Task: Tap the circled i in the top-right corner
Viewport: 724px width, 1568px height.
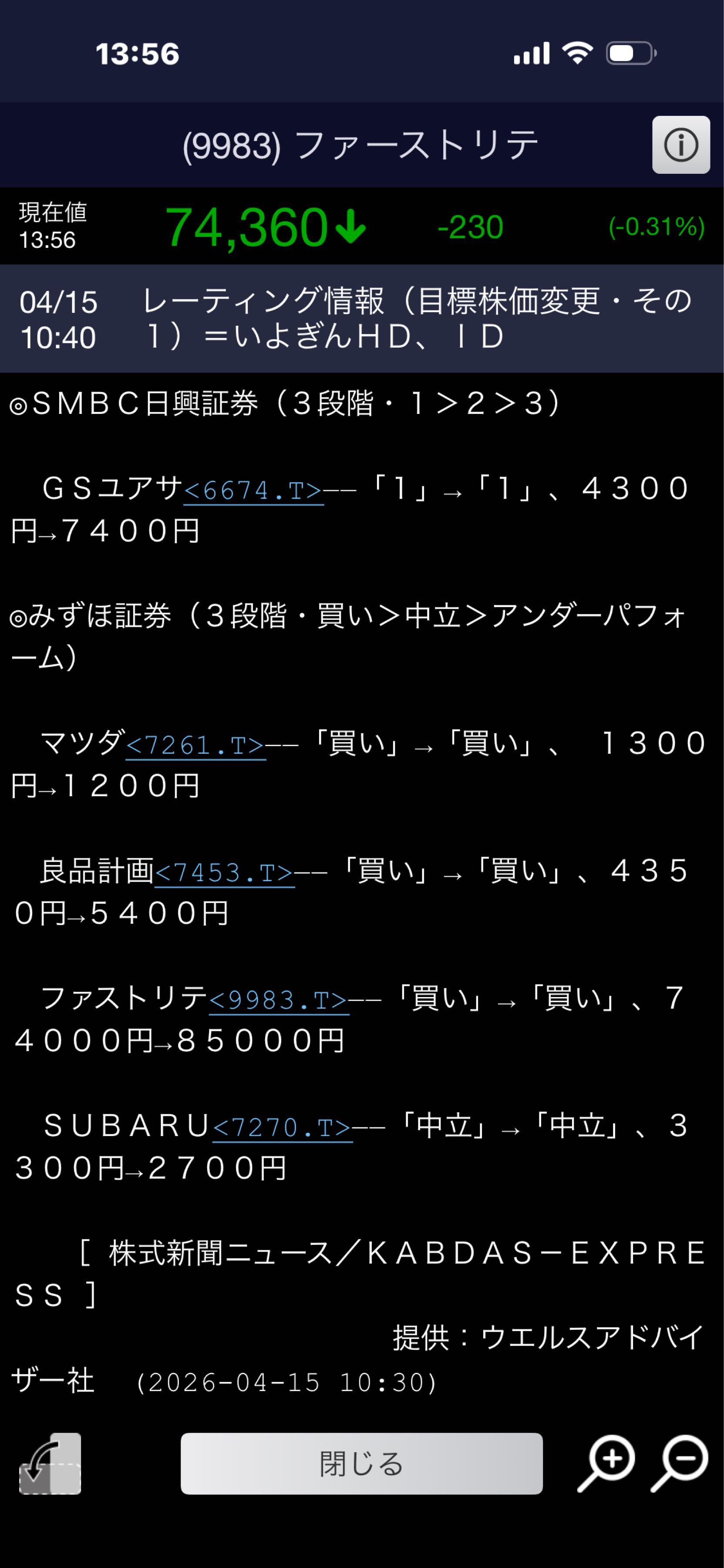Action: pos(681,145)
